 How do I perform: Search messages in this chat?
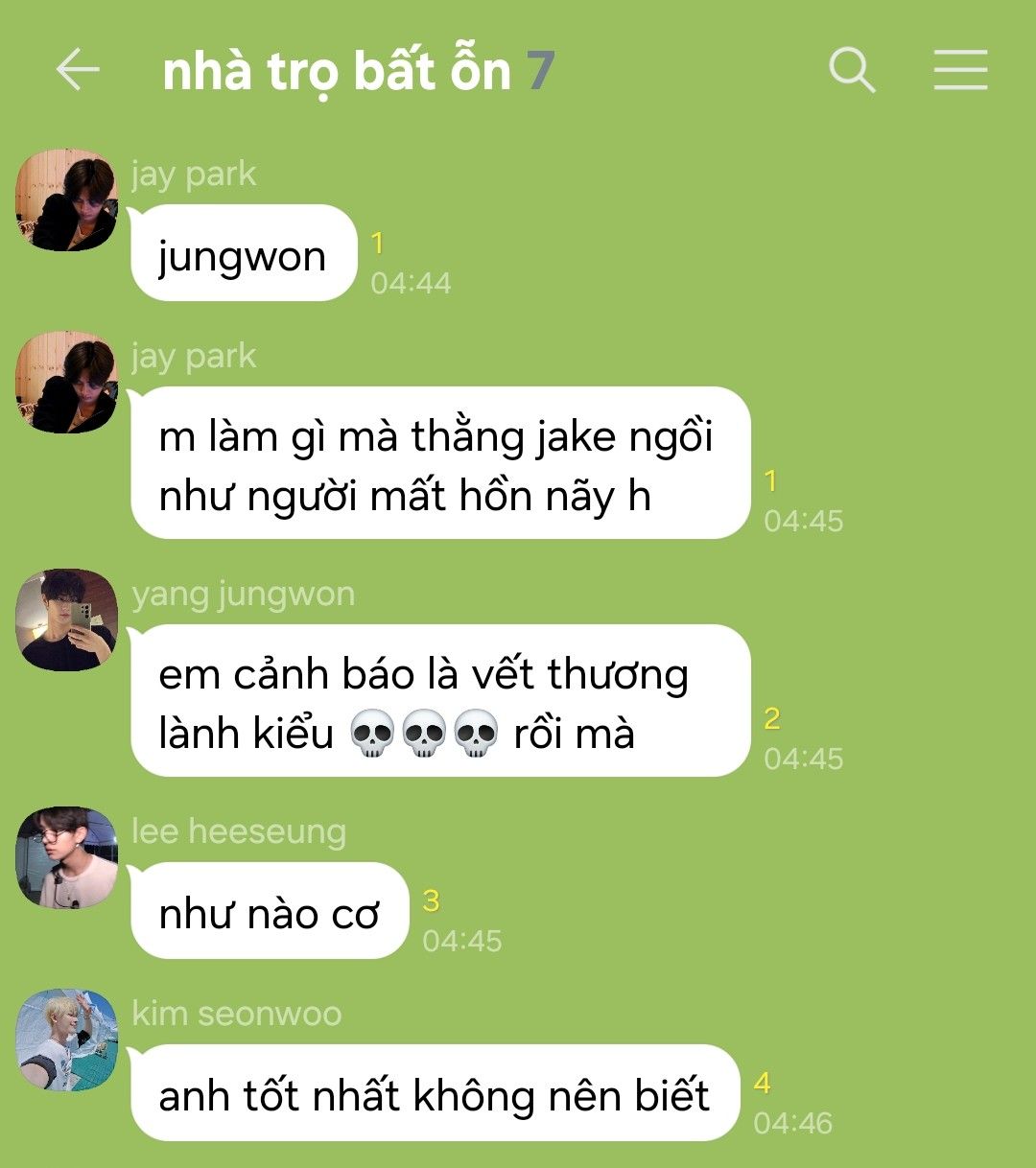pyautogui.click(x=851, y=70)
